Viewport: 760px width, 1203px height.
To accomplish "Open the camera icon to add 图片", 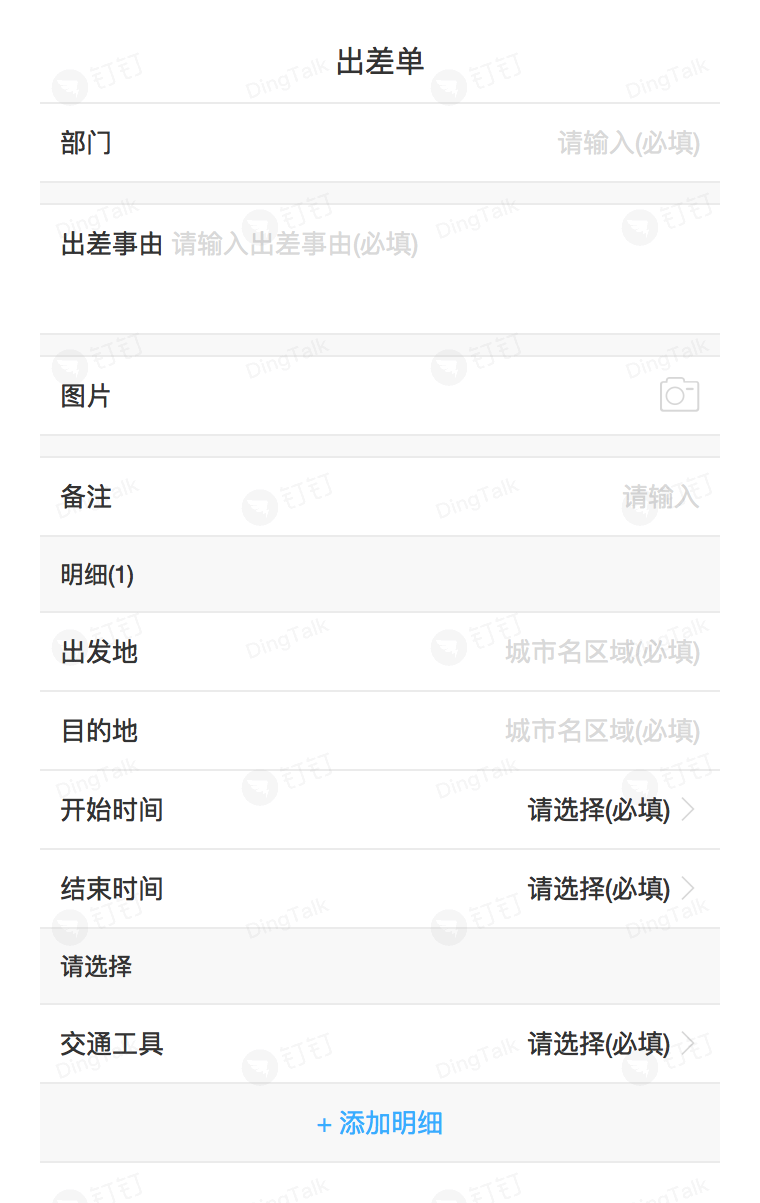I will tap(679, 396).
